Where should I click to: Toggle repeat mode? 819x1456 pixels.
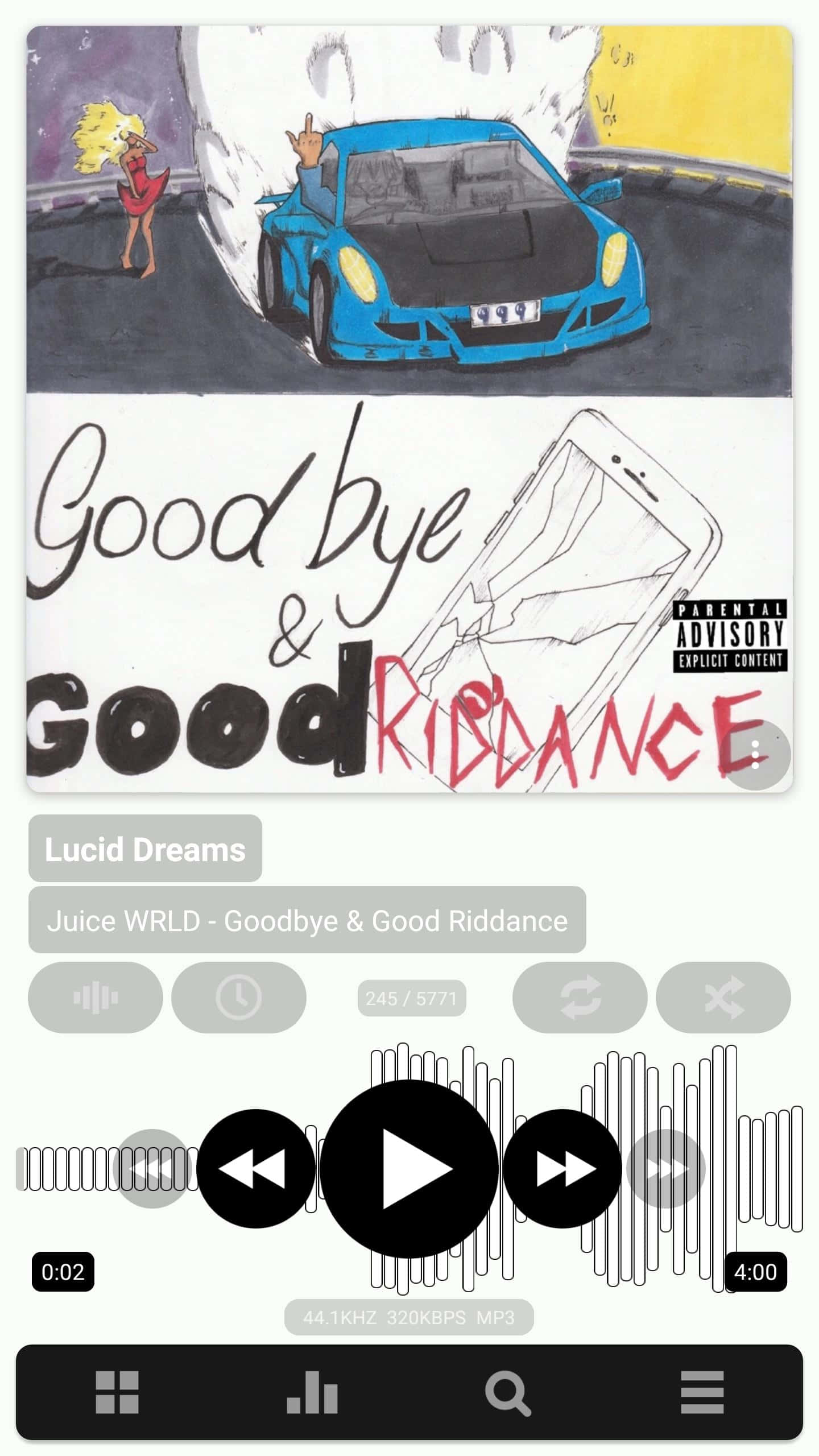(580, 998)
